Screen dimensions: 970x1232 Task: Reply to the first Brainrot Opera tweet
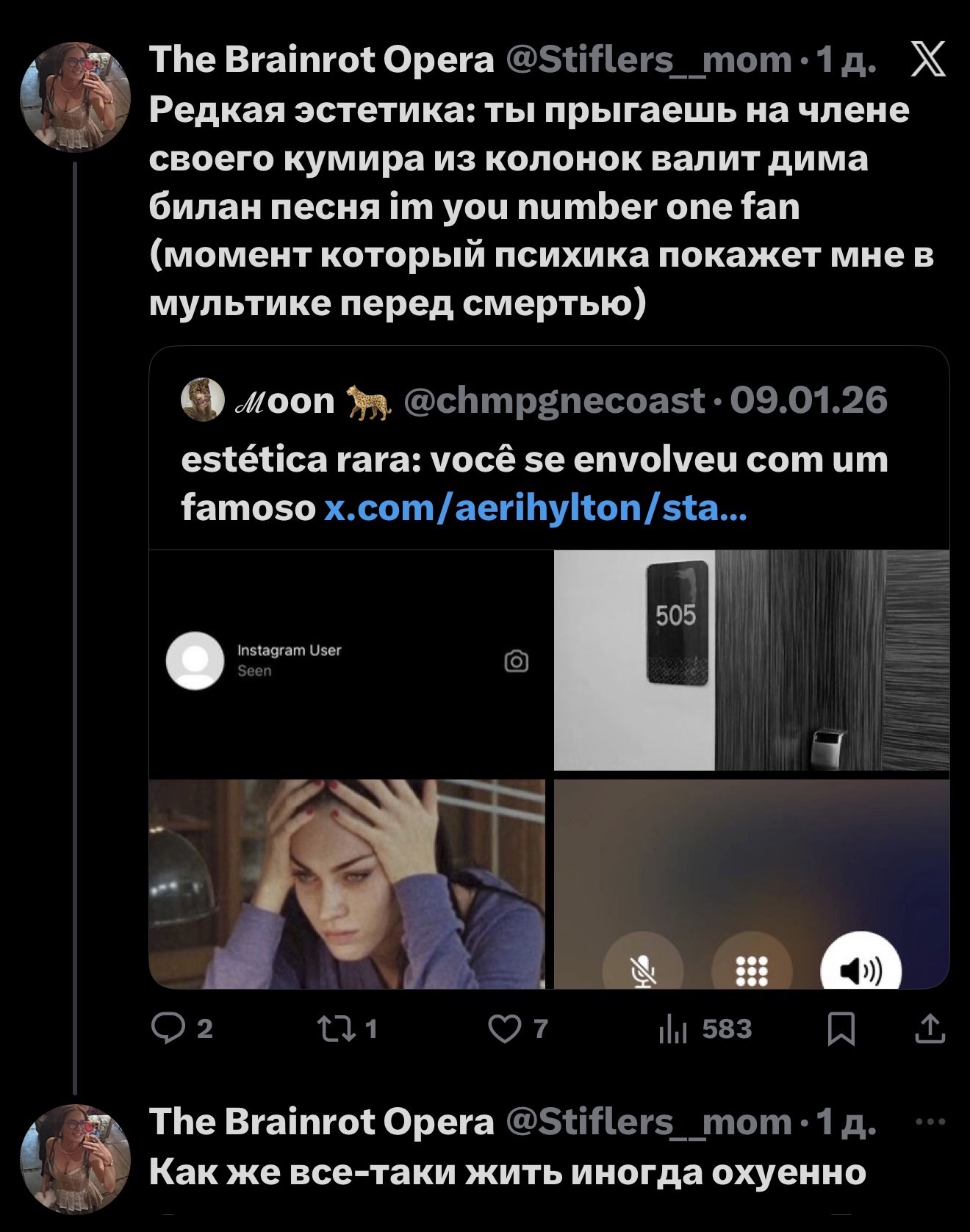pyautogui.click(x=182, y=1029)
